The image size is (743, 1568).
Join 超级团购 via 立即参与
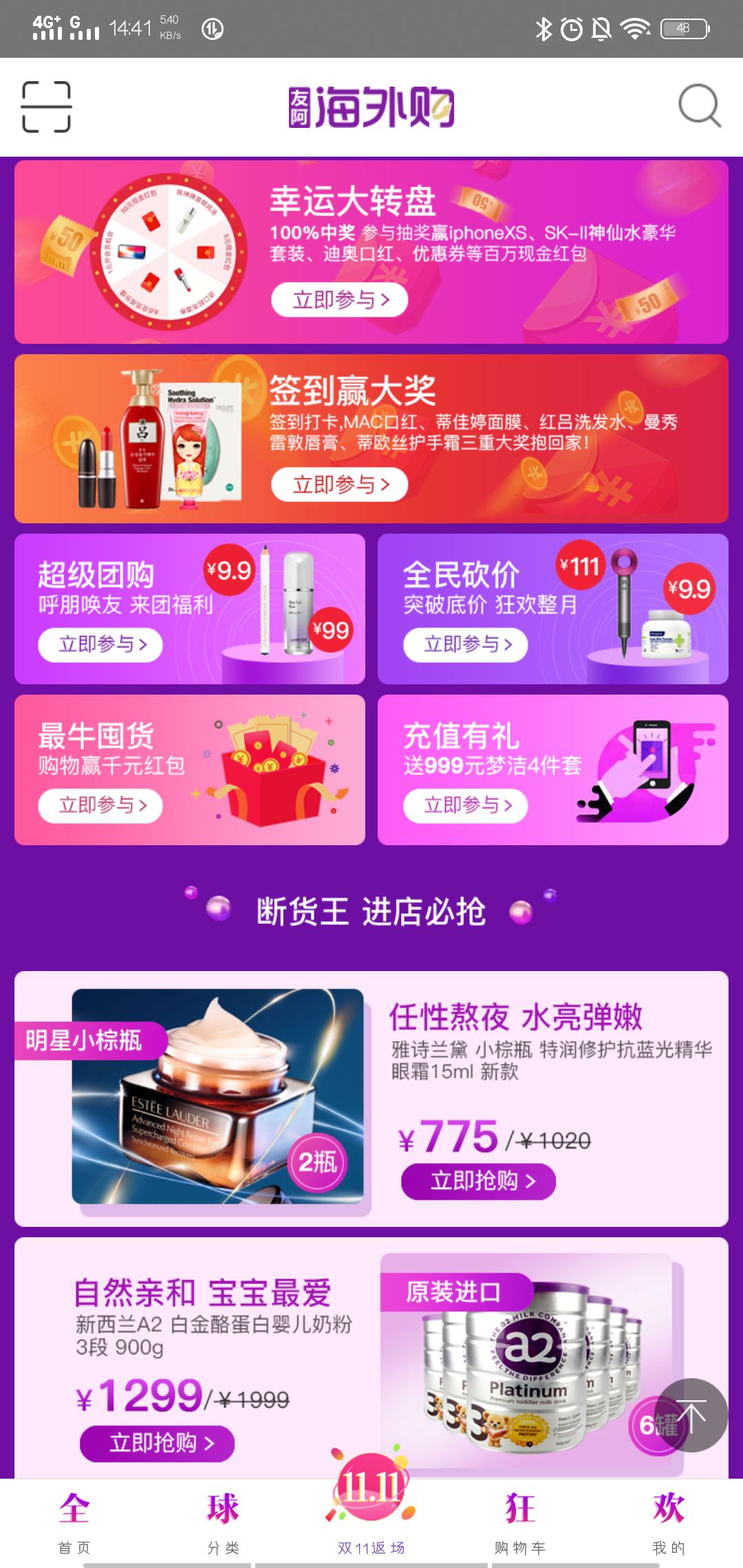click(x=100, y=644)
